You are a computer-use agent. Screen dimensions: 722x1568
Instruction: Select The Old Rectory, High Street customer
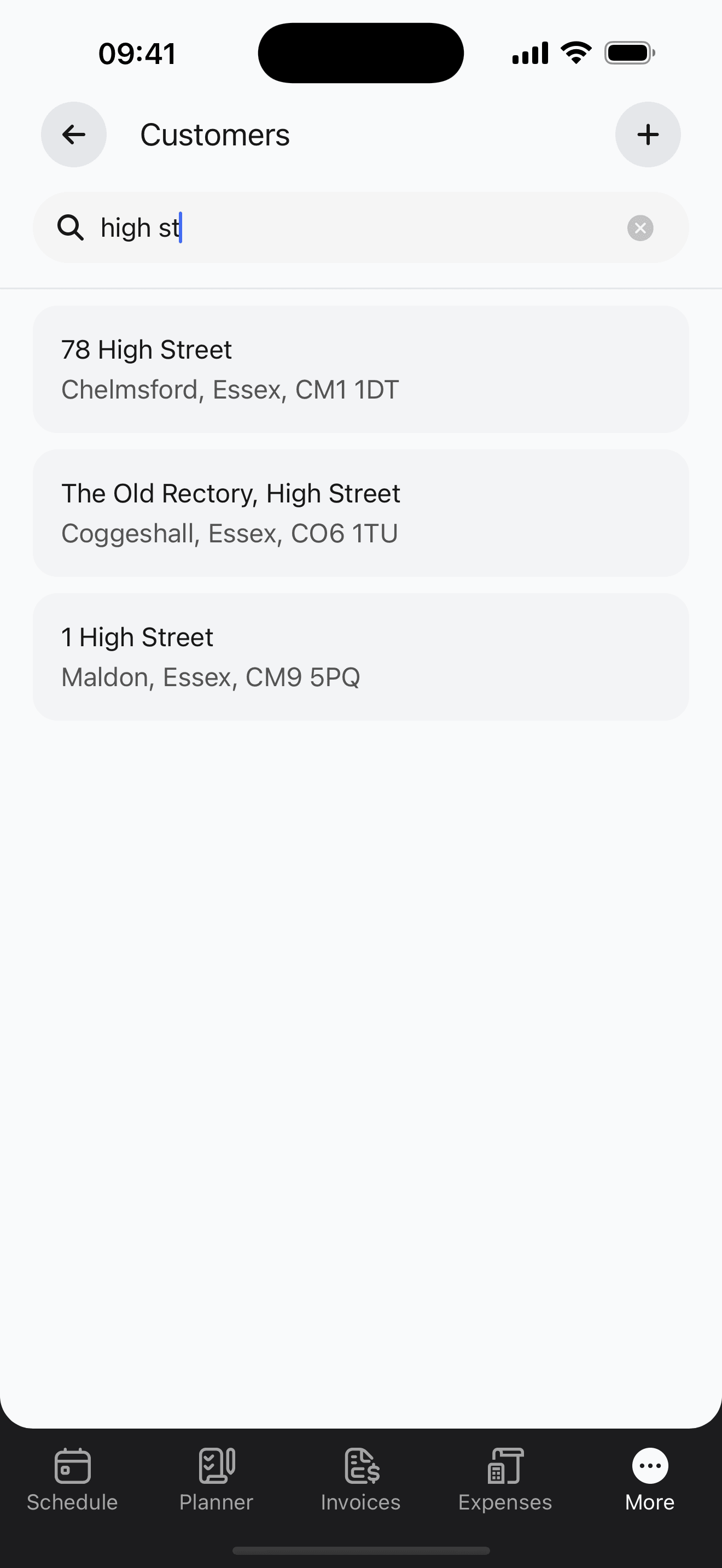(361, 512)
